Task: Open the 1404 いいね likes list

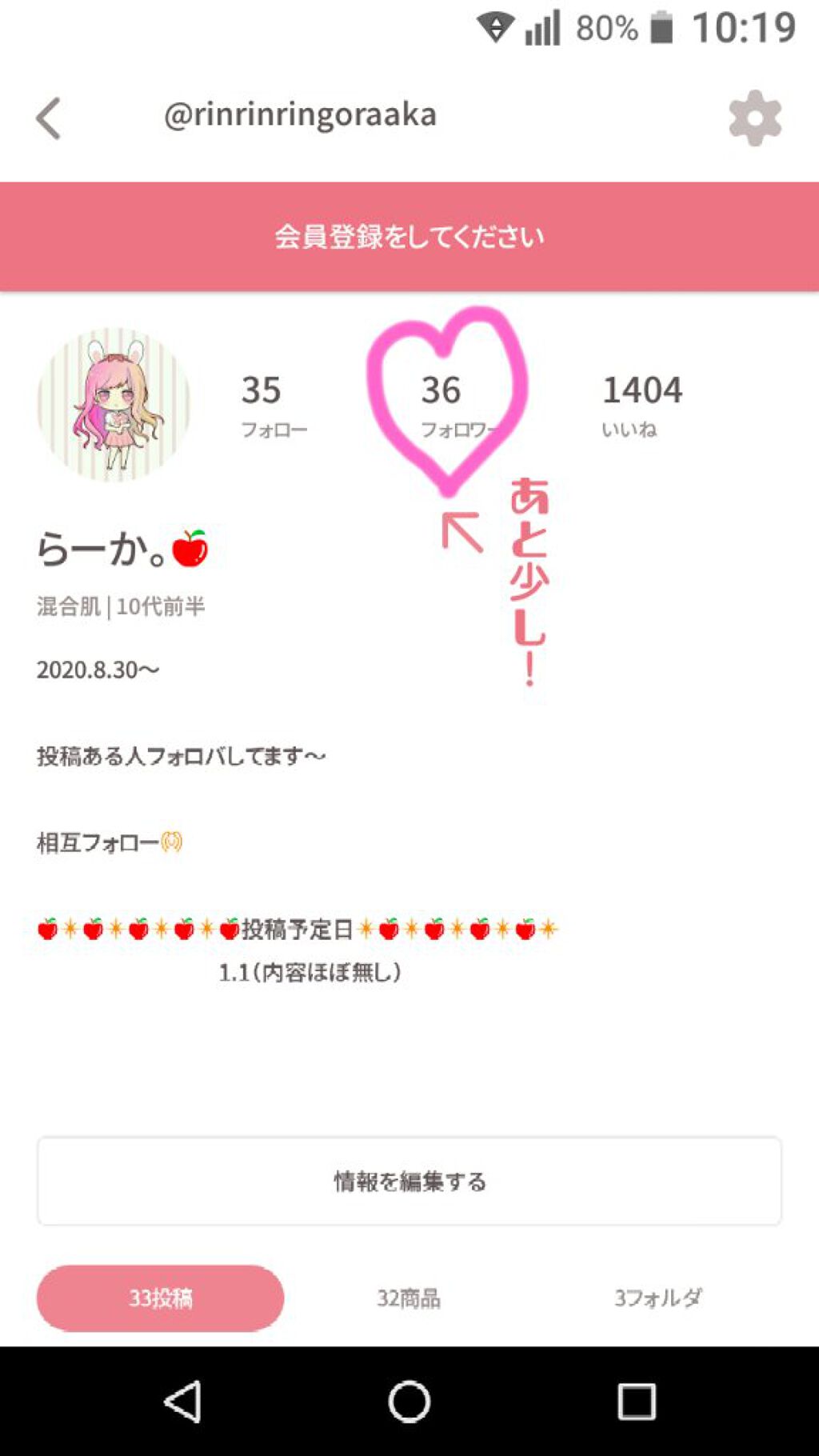Action: [x=641, y=406]
